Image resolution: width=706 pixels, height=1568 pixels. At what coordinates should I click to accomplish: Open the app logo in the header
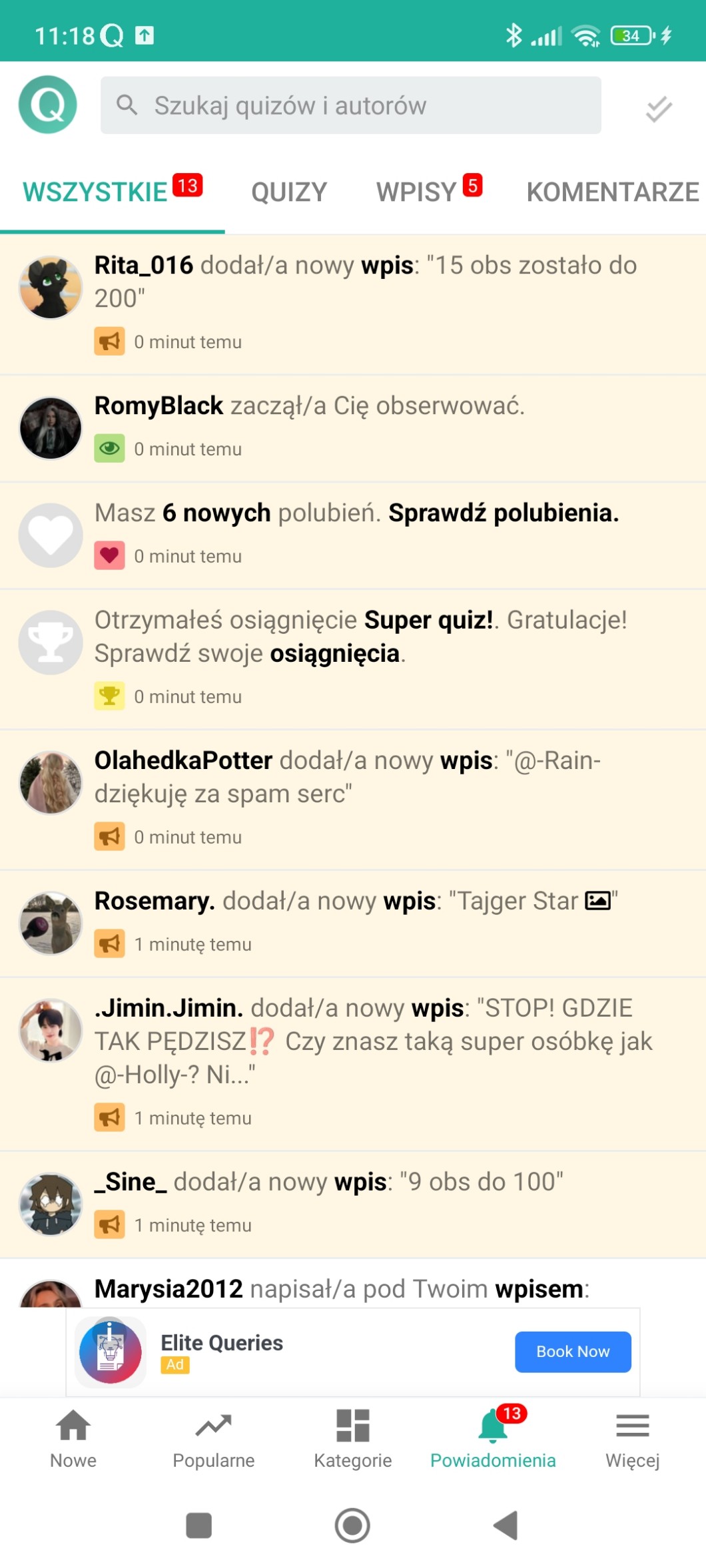48,105
